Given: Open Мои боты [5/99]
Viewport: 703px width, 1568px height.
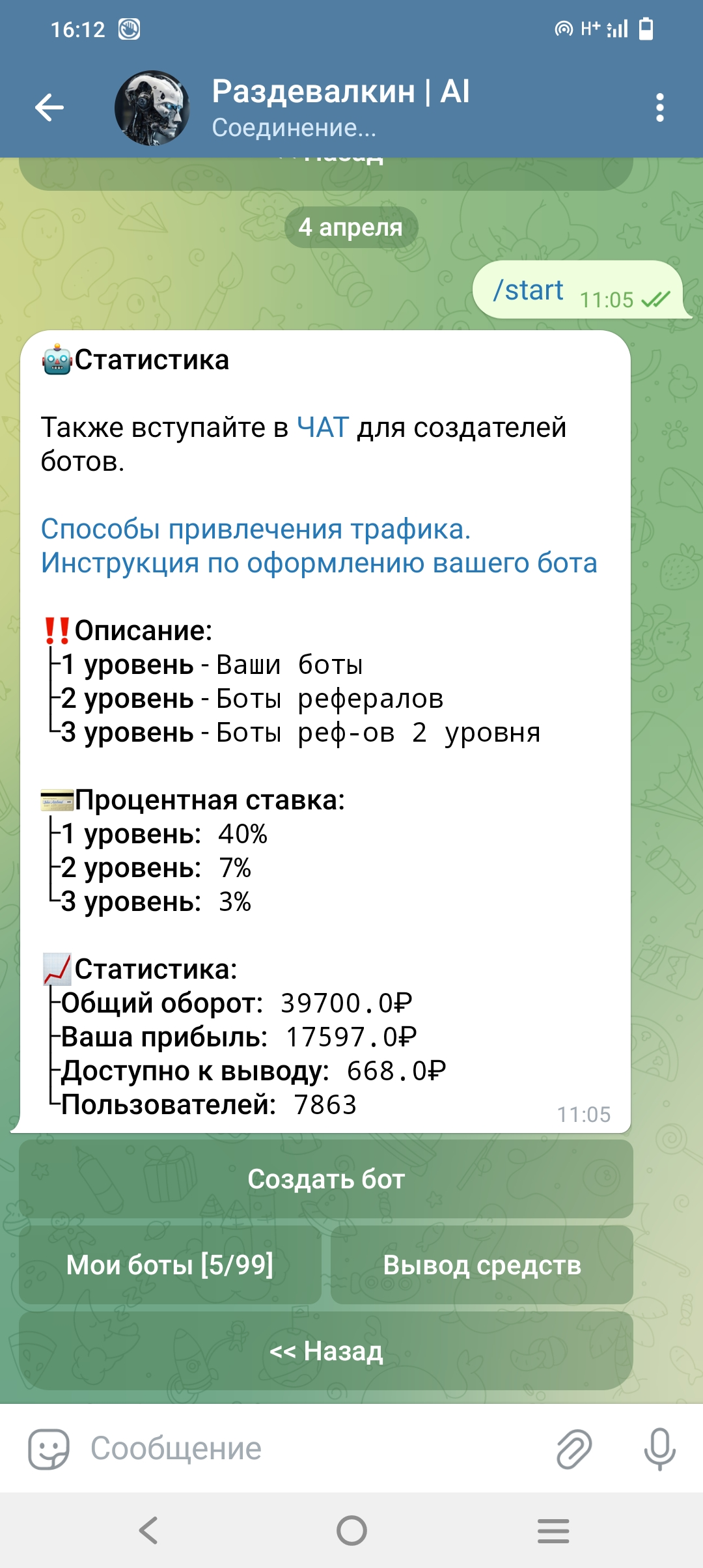Looking at the screenshot, I should (x=171, y=1265).
